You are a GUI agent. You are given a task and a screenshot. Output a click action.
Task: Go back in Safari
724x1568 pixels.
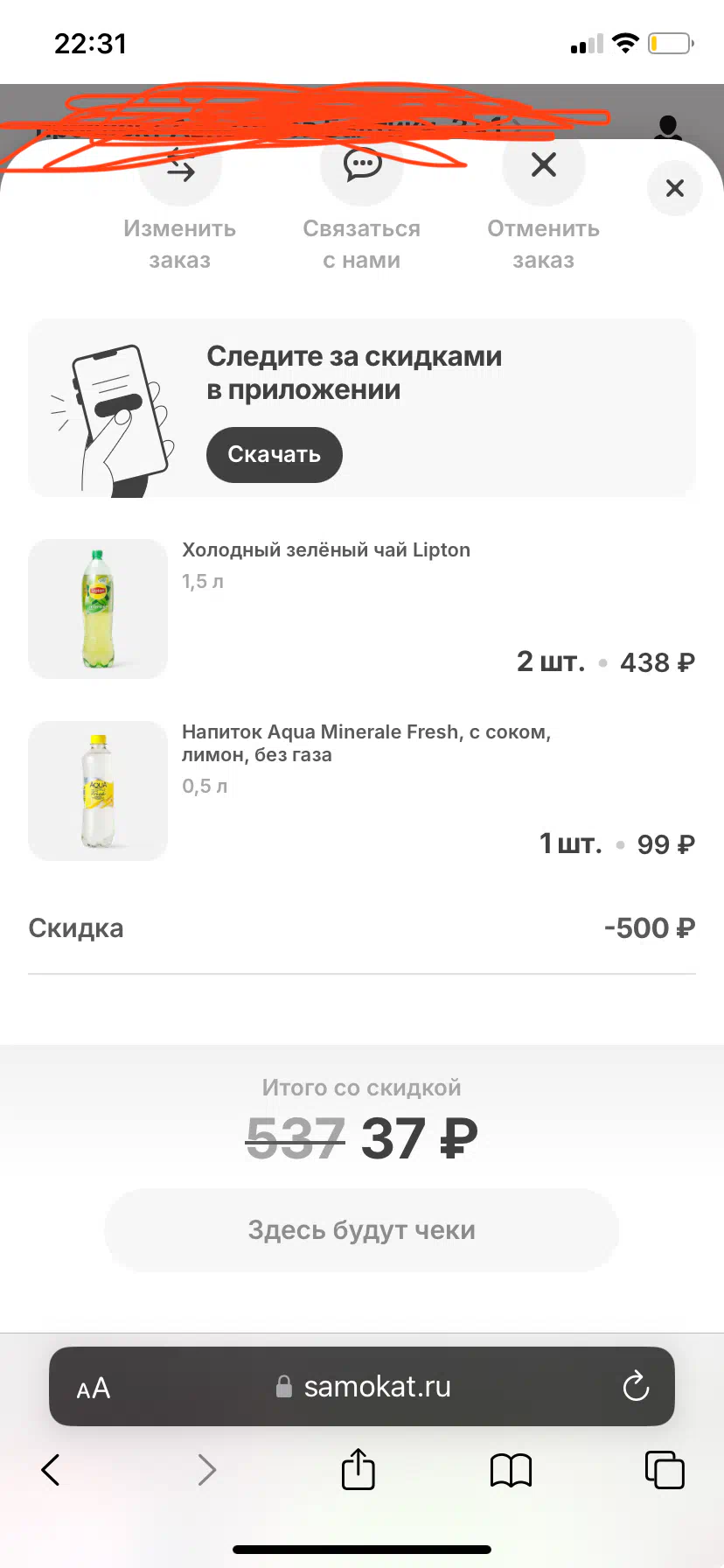51,1470
